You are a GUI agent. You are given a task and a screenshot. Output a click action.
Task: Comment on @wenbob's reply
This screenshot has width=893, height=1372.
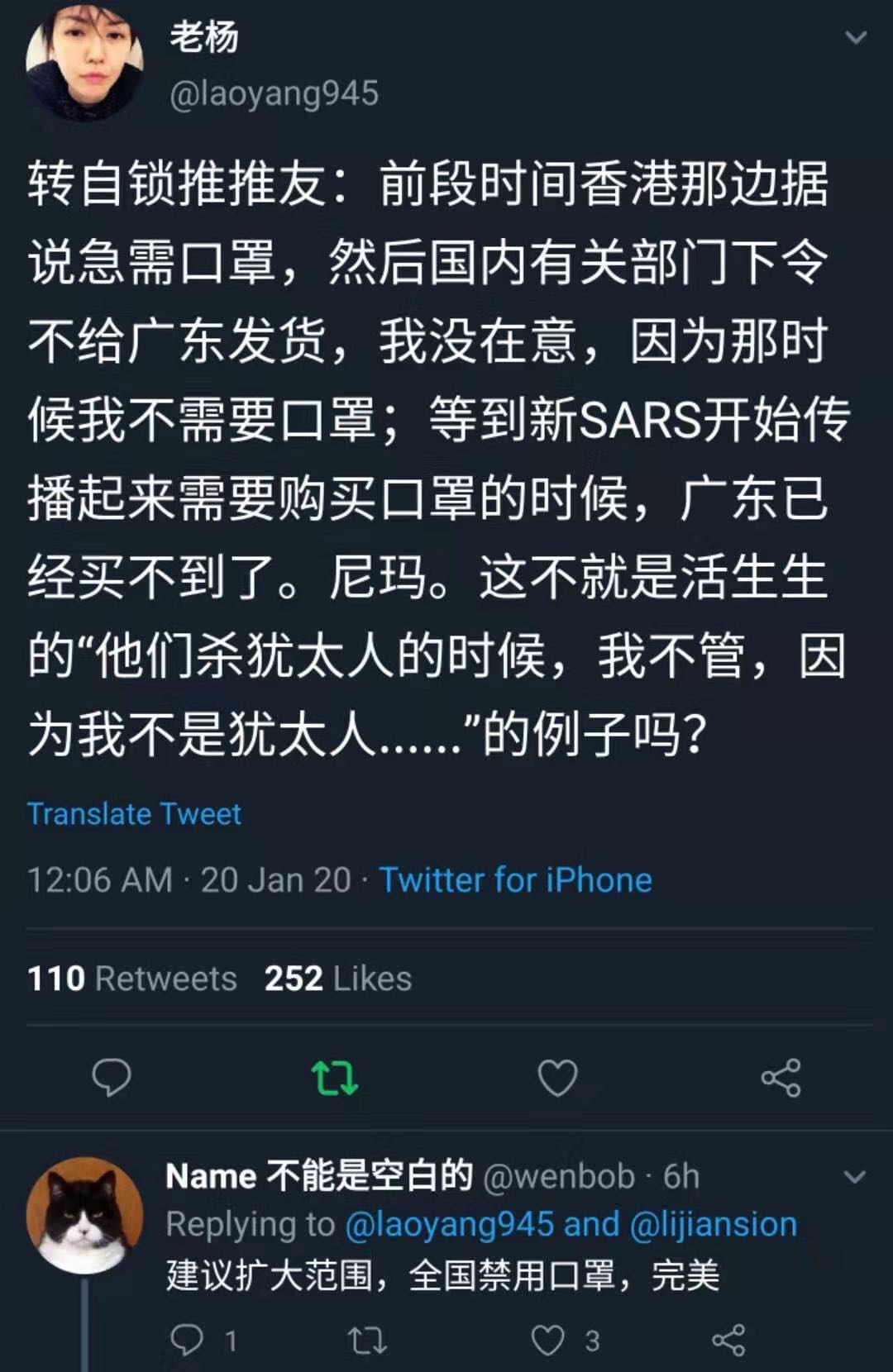(x=187, y=1340)
